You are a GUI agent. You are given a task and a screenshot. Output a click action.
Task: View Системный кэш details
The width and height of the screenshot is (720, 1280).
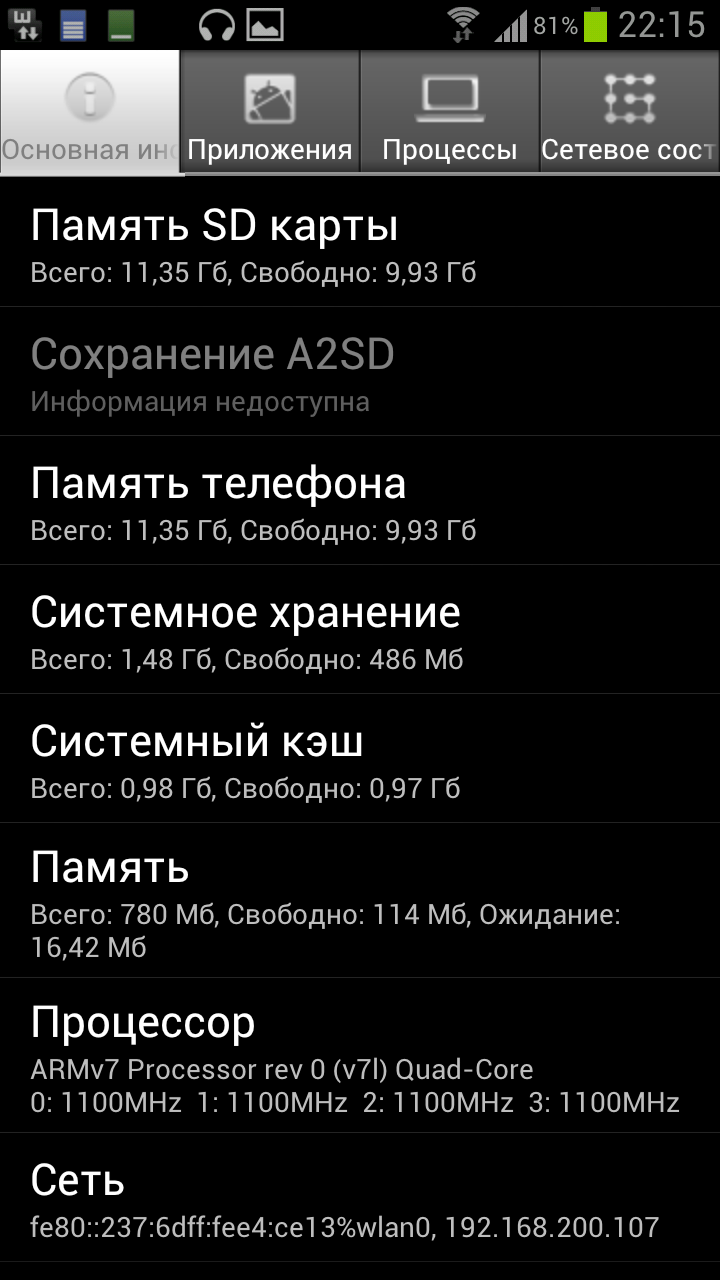(x=360, y=759)
